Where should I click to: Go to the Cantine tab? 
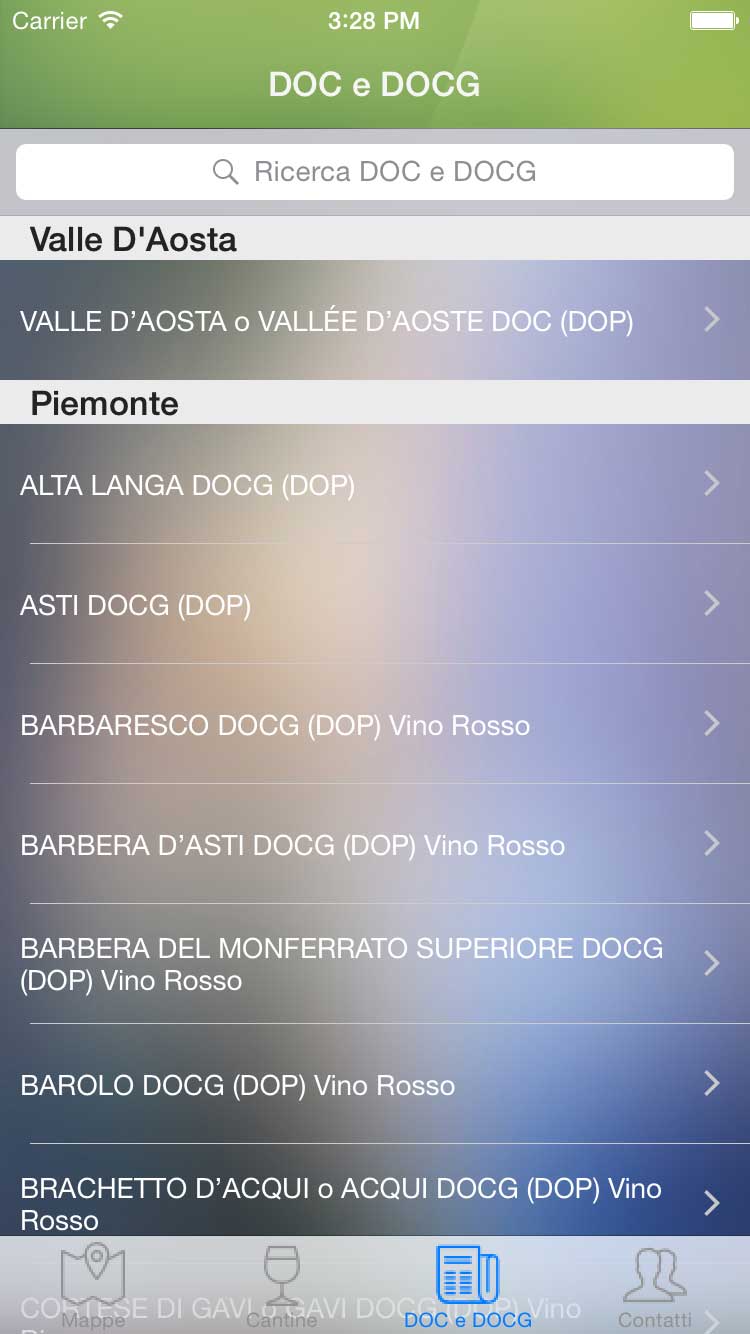pyautogui.click(x=282, y=1286)
